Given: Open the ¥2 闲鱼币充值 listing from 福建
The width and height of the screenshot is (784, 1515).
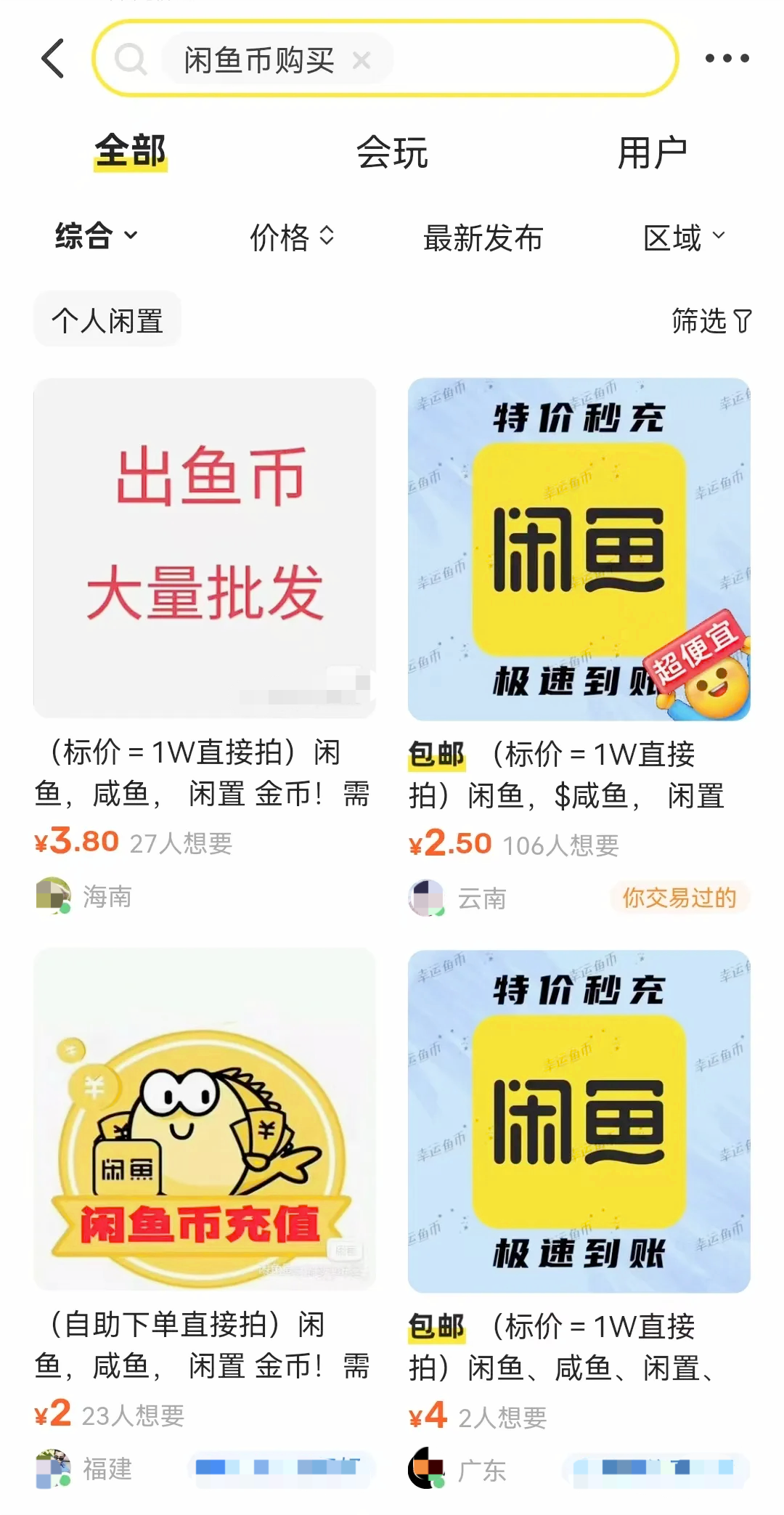Looking at the screenshot, I should (x=205, y=1119).
